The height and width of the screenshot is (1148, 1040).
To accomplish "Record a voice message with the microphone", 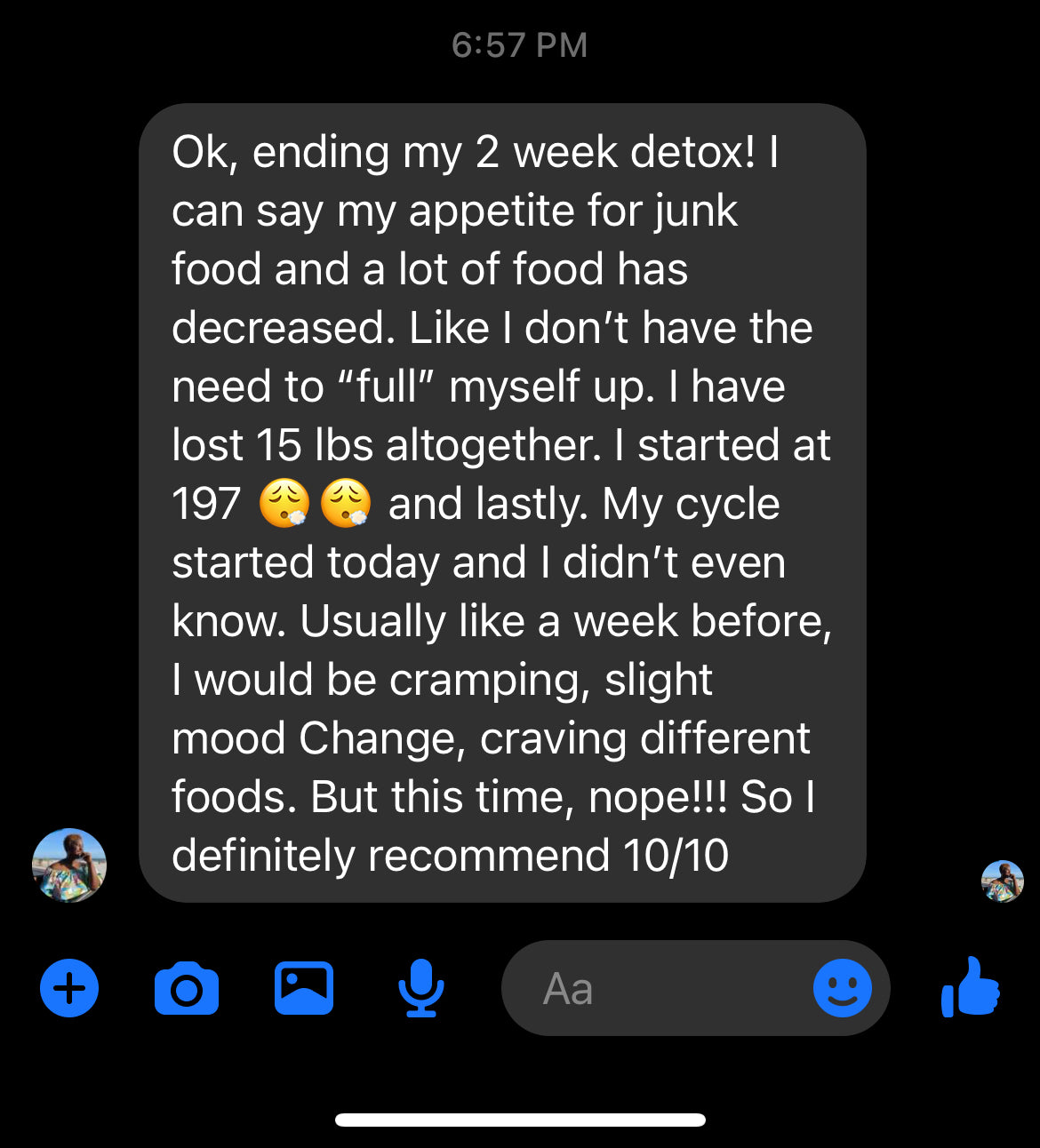I will click(x=420, y=988).
